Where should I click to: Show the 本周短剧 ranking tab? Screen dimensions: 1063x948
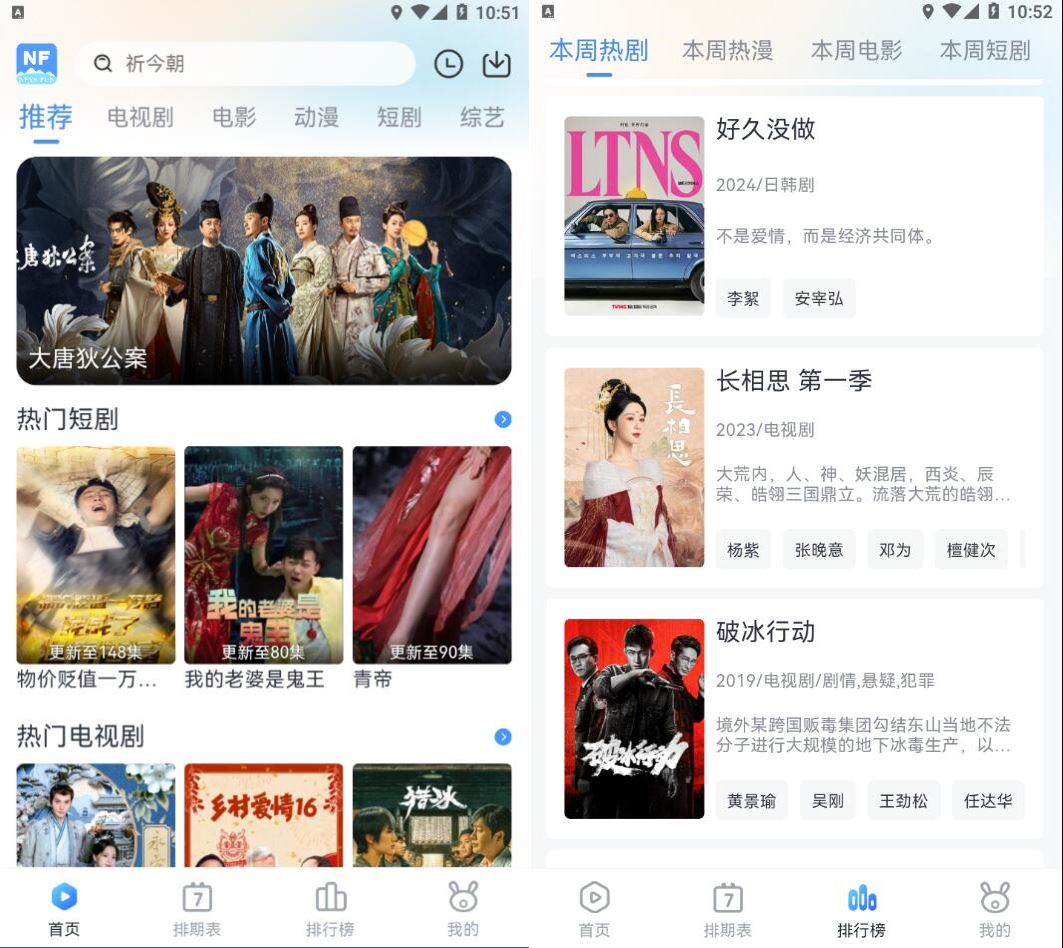[985, 50]
